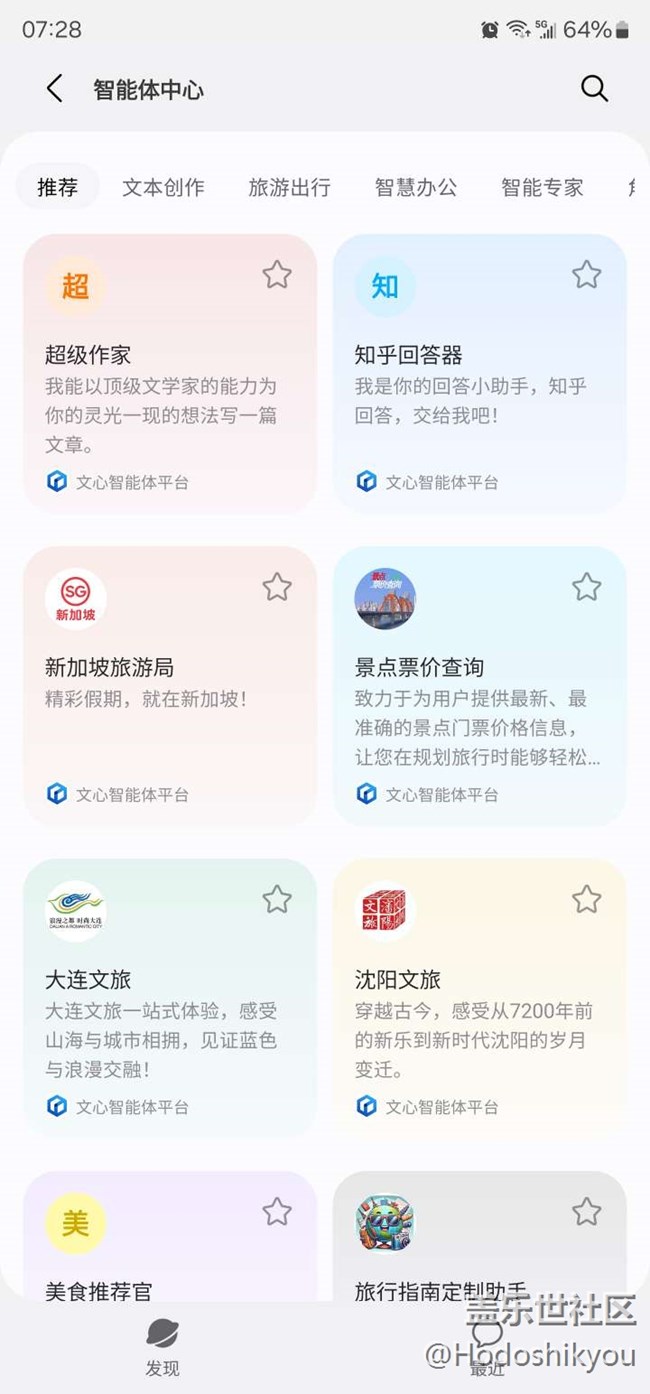Star the 知乎回答器 agent
This screenshot has width=650, height=1394.
click(x=586, y=275)
